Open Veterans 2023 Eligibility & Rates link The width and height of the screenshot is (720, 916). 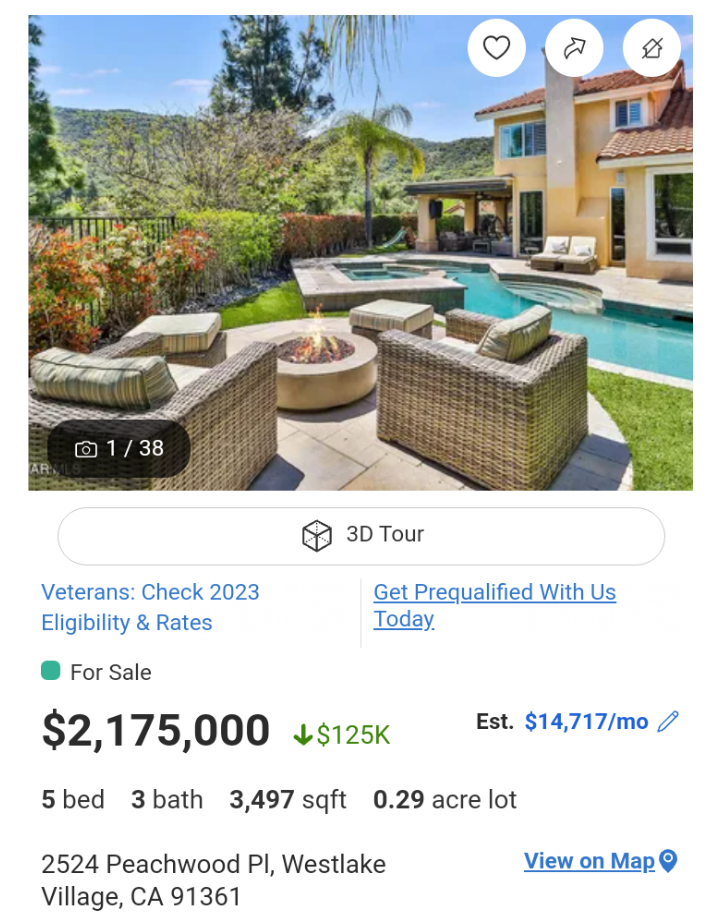[x=150, y=607]
